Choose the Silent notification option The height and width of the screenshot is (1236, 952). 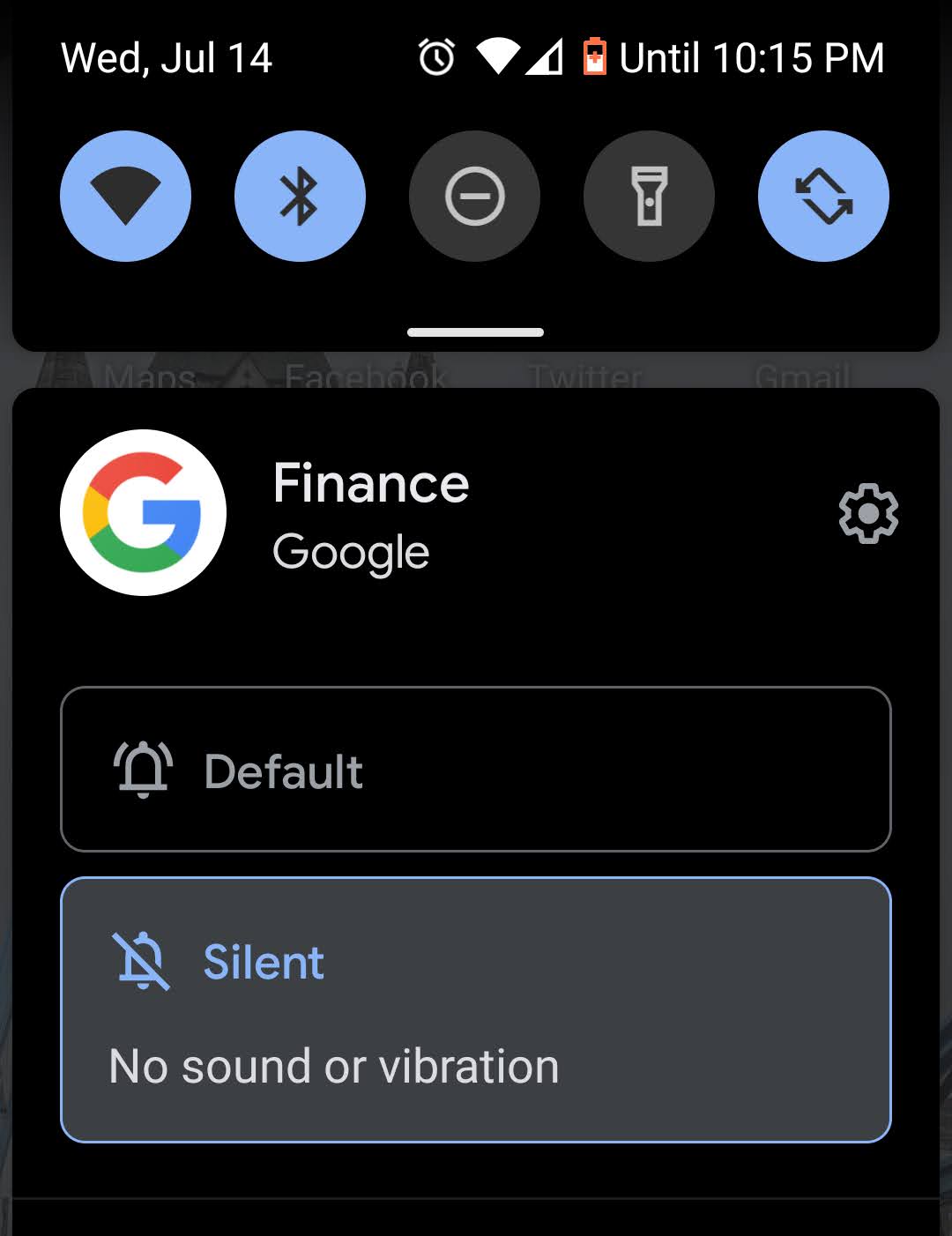475,1009
